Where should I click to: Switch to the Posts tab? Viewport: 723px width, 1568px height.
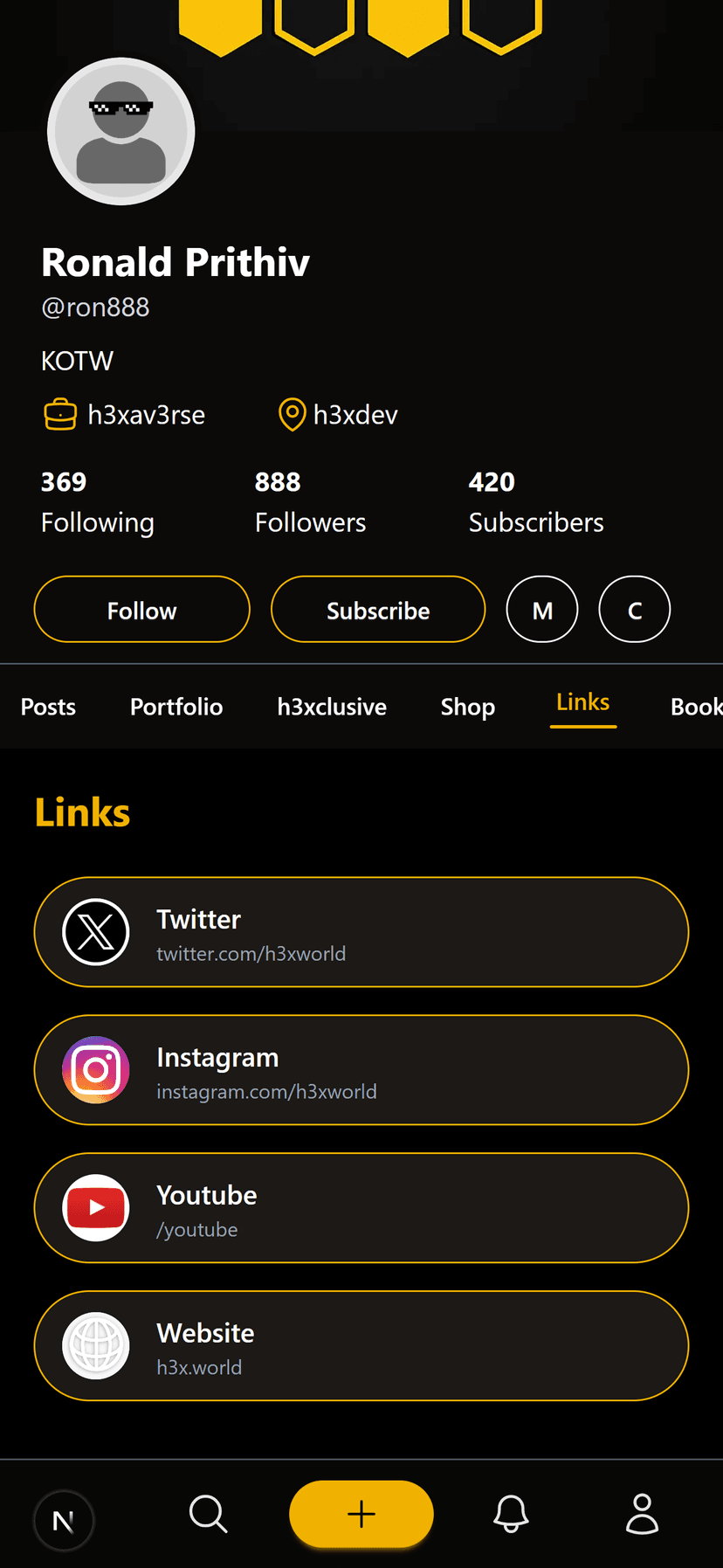[48, 707]
